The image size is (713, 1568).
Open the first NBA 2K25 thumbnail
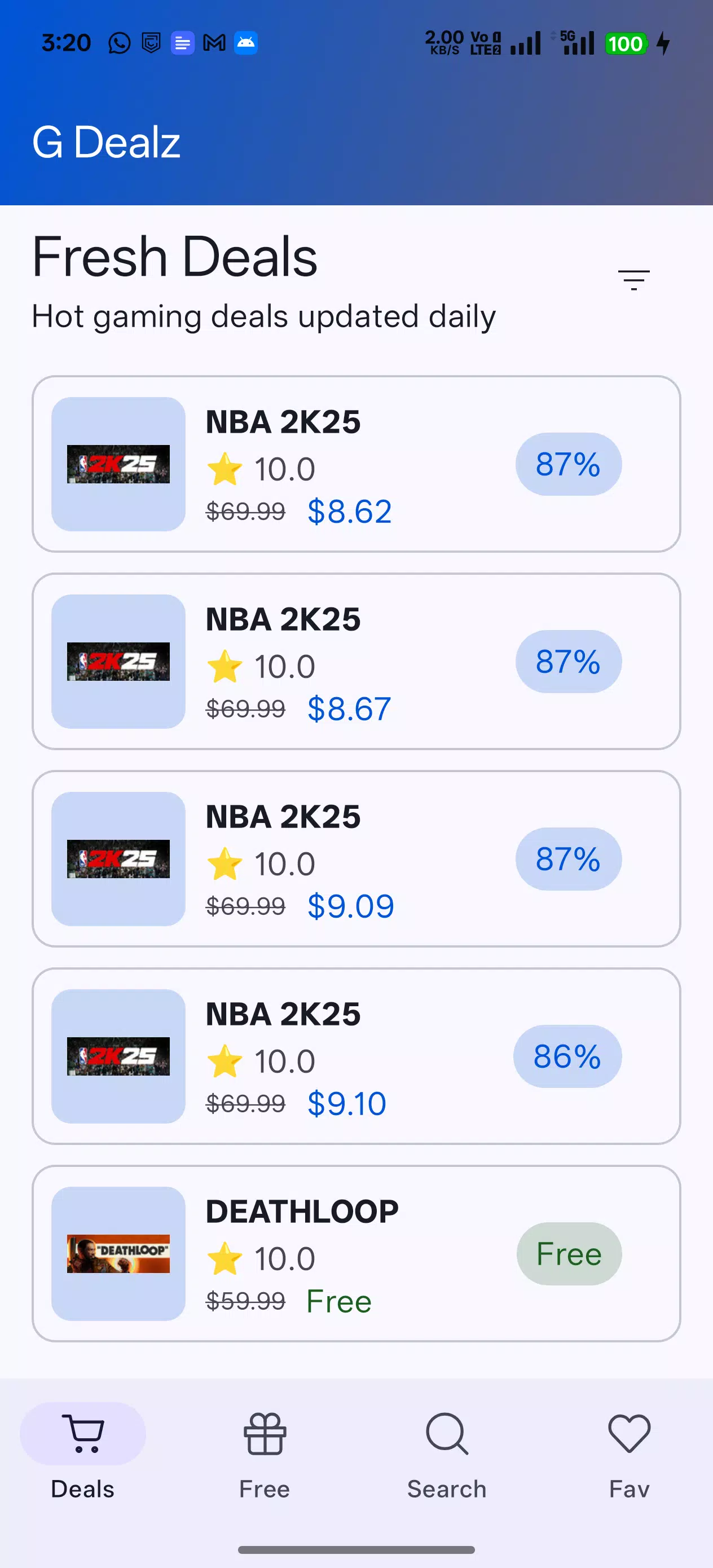point(117,463)
